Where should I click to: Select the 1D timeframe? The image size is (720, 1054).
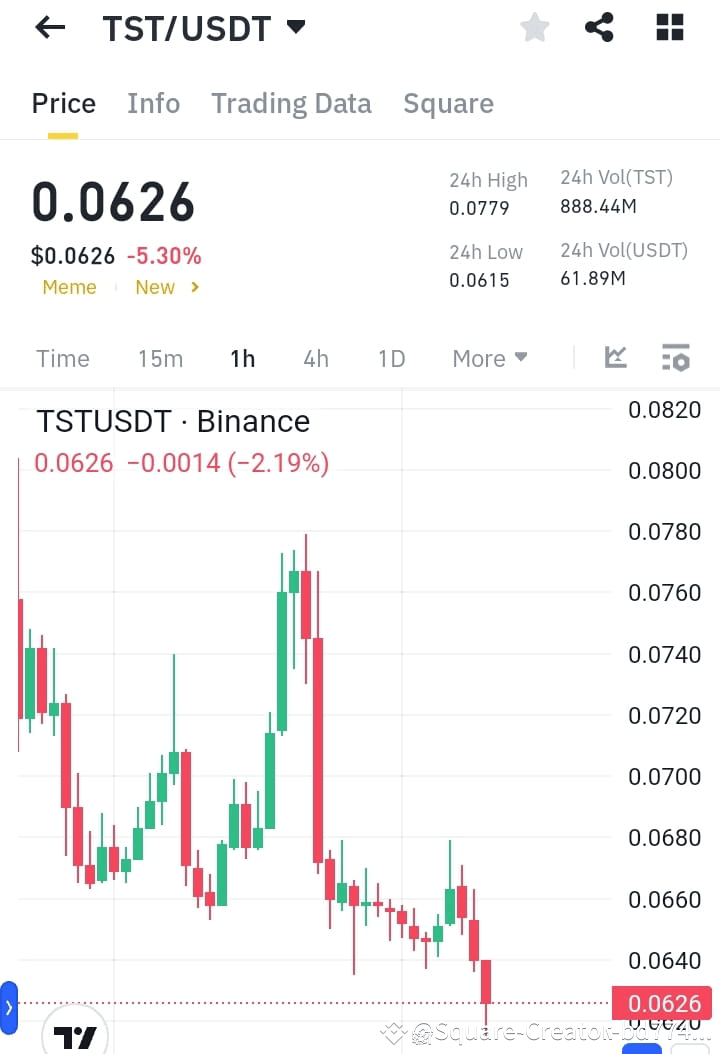click(x=390, y=357)
